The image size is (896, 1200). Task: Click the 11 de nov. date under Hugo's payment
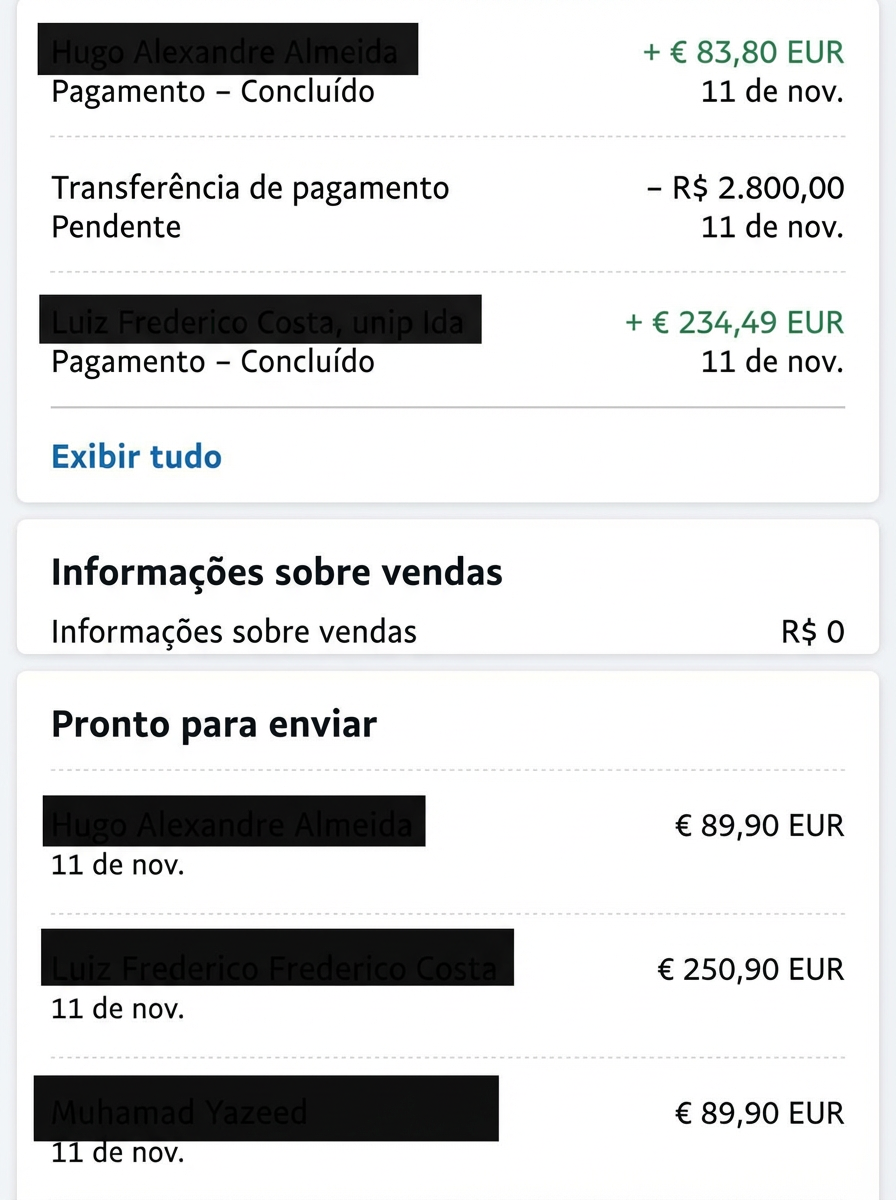coord(771,91)
